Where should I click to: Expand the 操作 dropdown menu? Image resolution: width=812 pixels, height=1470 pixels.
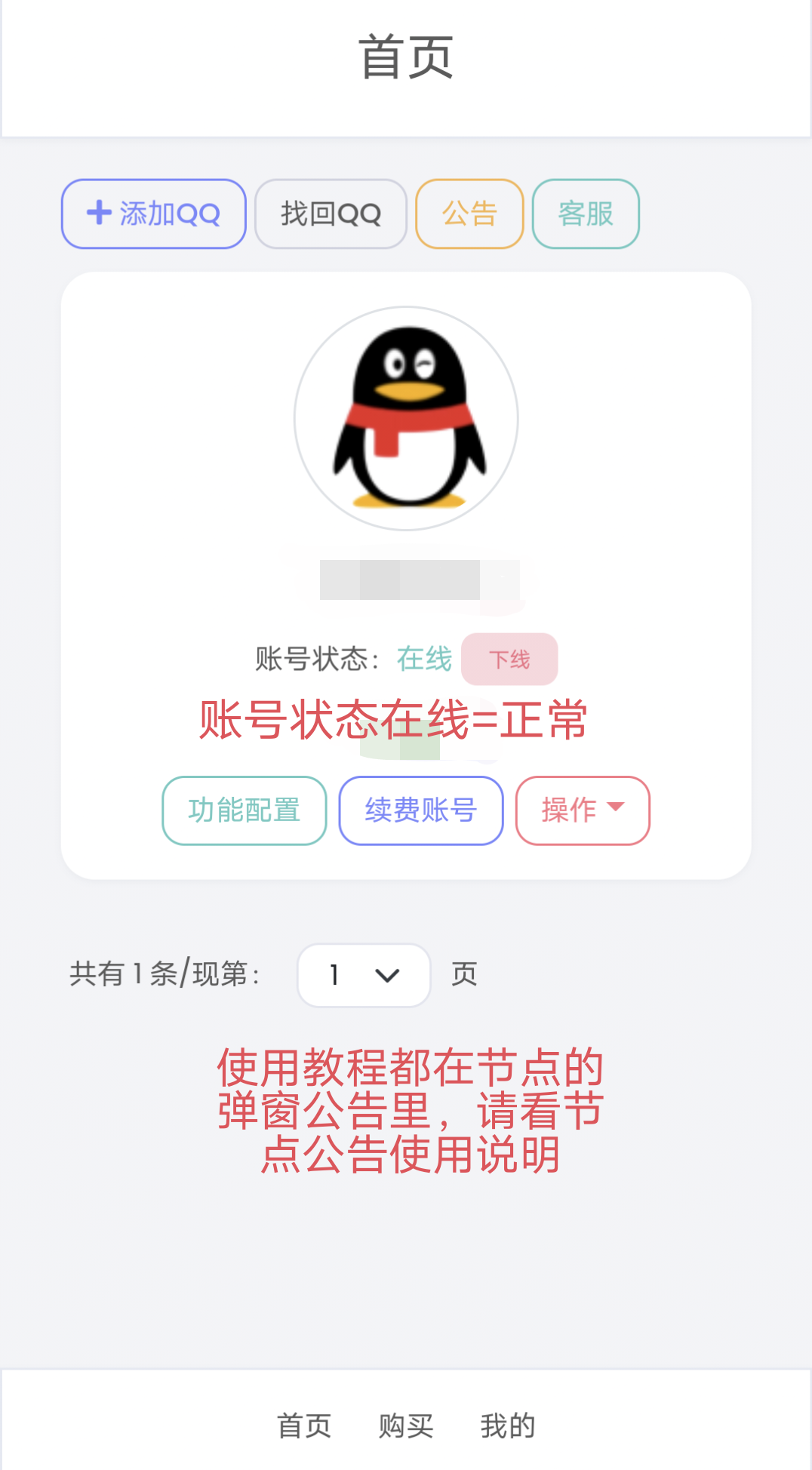582,810
